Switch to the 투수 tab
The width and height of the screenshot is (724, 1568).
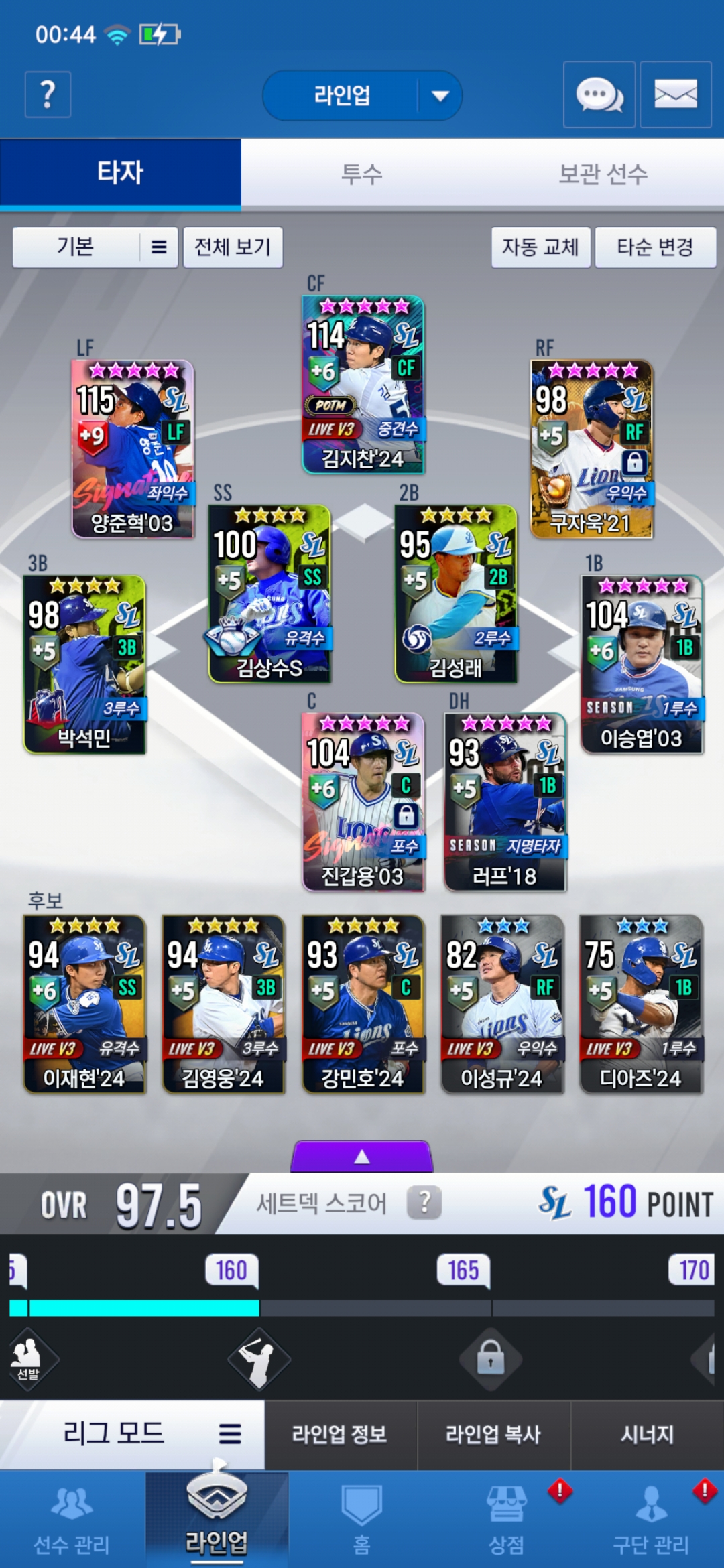(361, 174)
